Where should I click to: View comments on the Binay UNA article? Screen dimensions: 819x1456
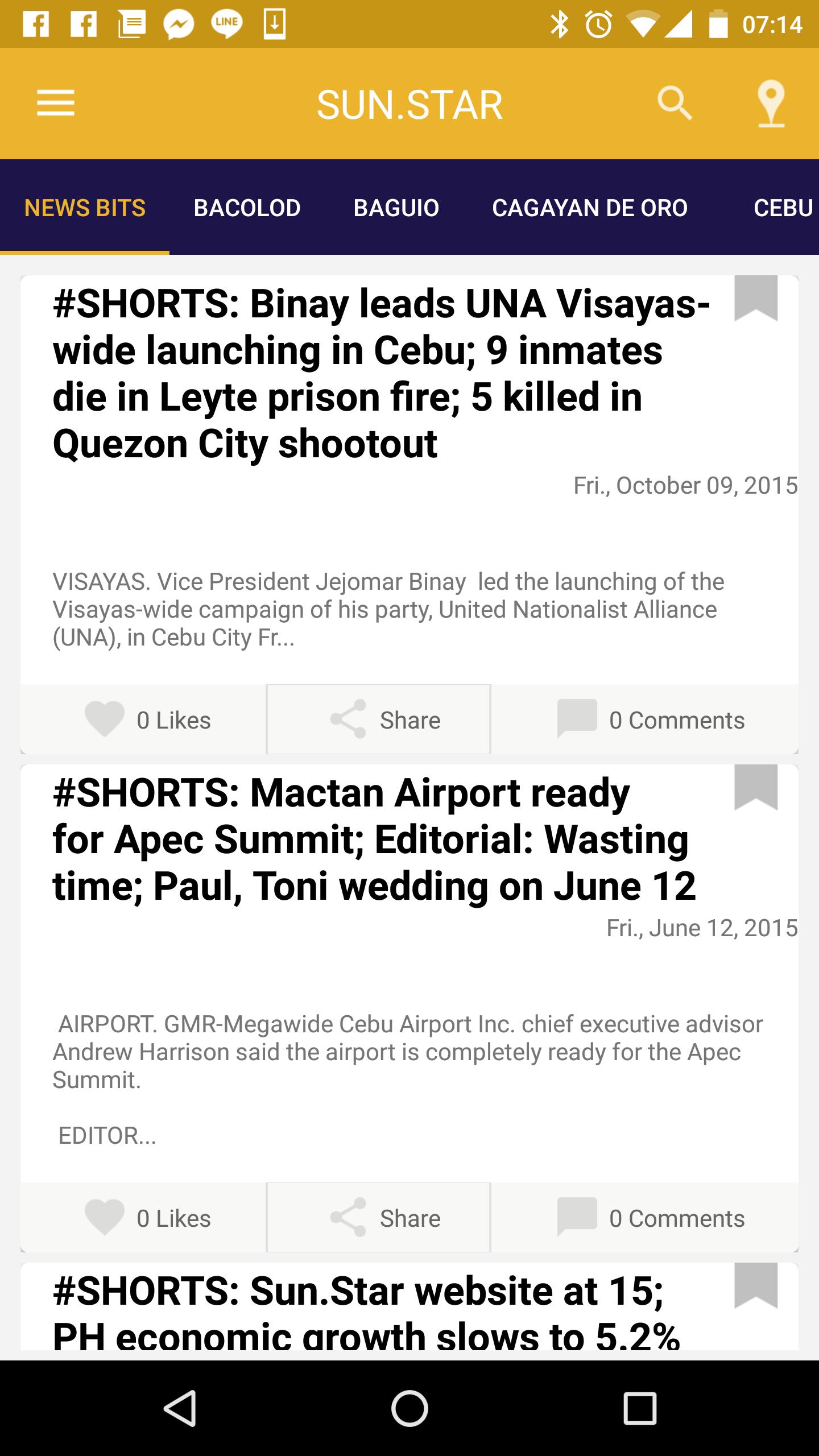coord(651,720)
